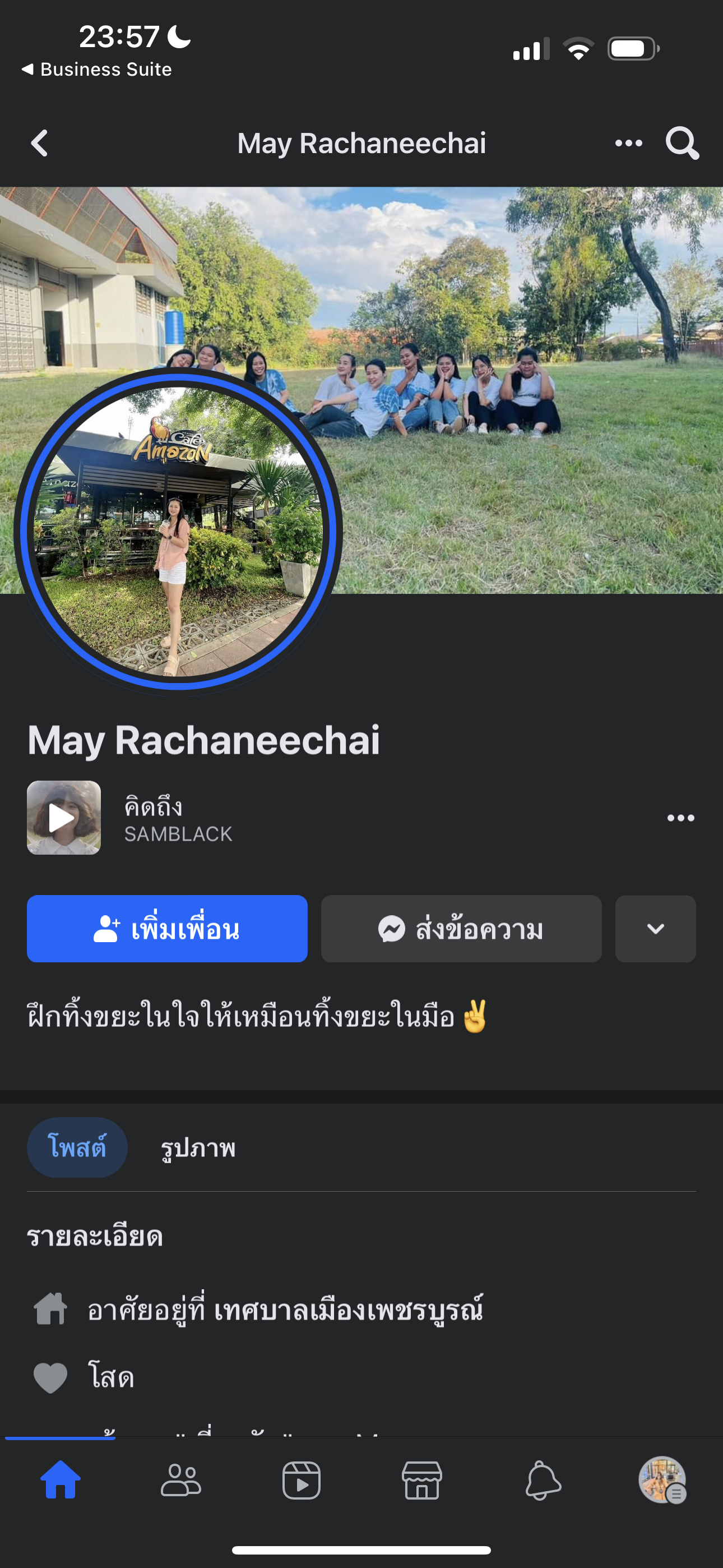723x1568 pixels.
Task: Open the profile menu avatar tab
Action: coord(662,1480)
